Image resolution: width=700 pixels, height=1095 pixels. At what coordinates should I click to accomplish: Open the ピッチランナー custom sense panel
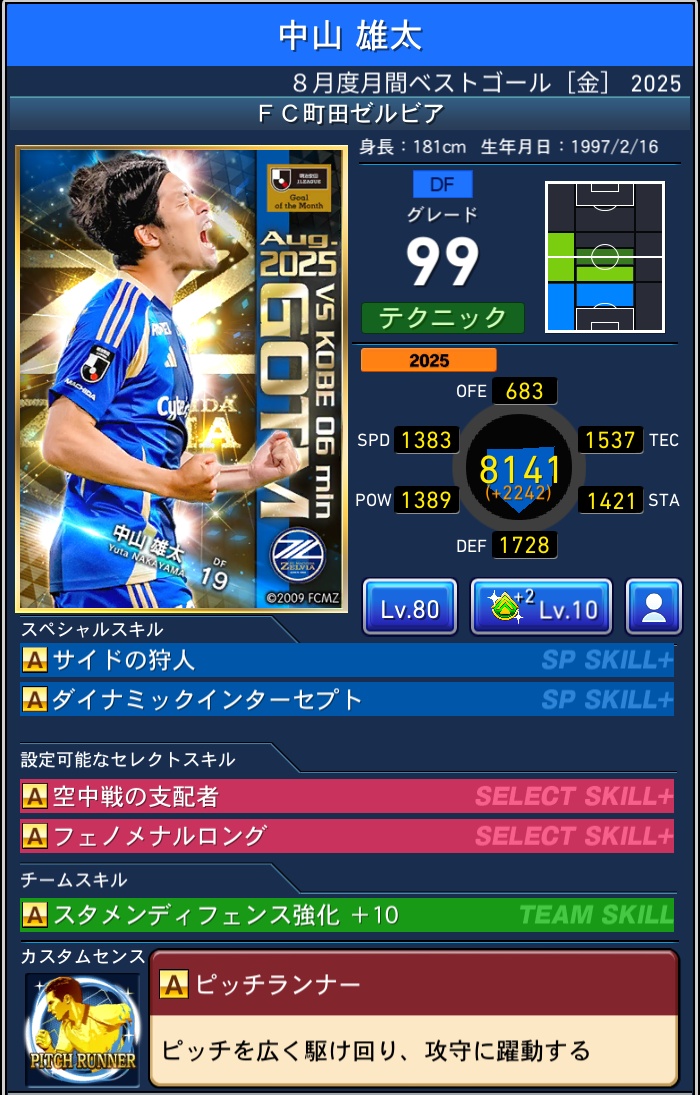pyautogui.click(x=413, y=1017)
